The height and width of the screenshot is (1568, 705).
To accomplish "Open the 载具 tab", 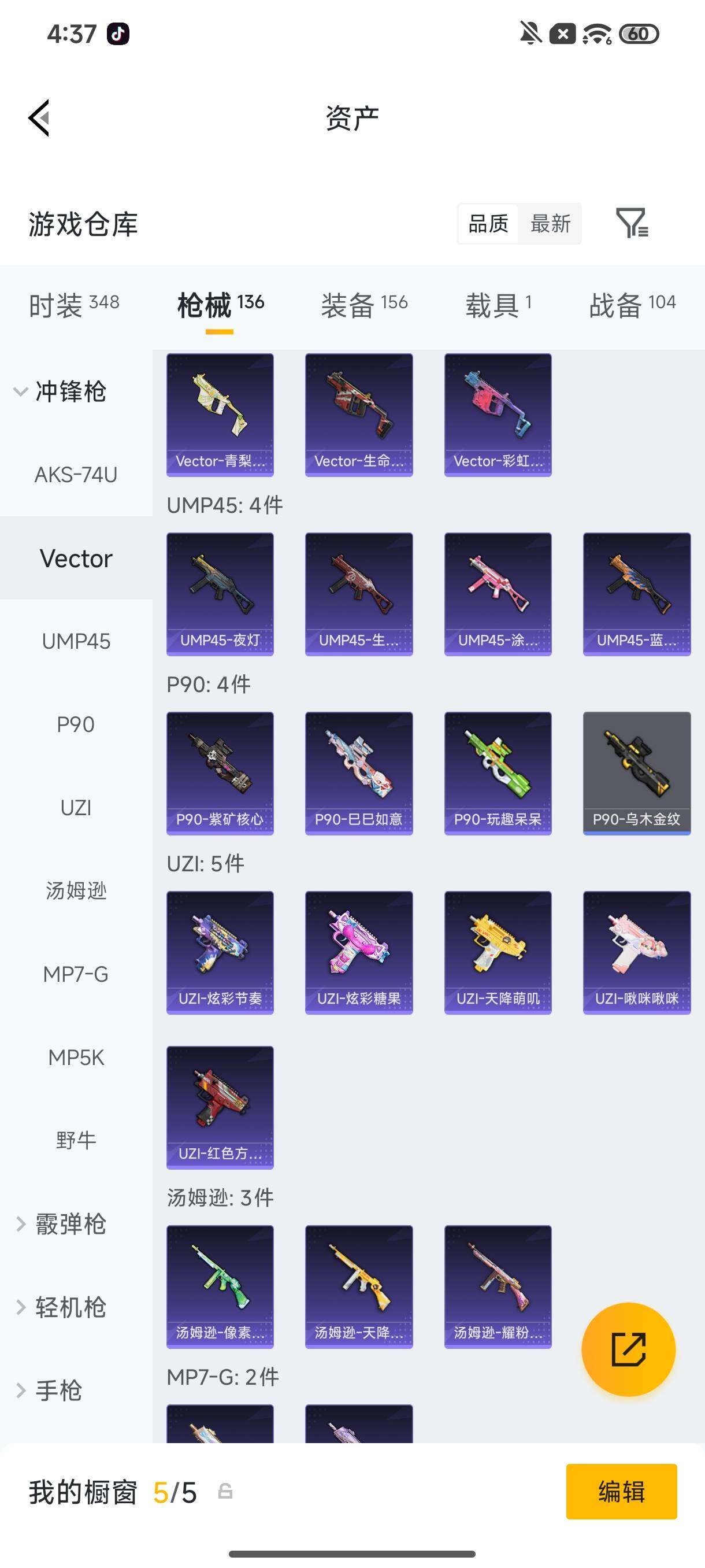I will [498, 304].
